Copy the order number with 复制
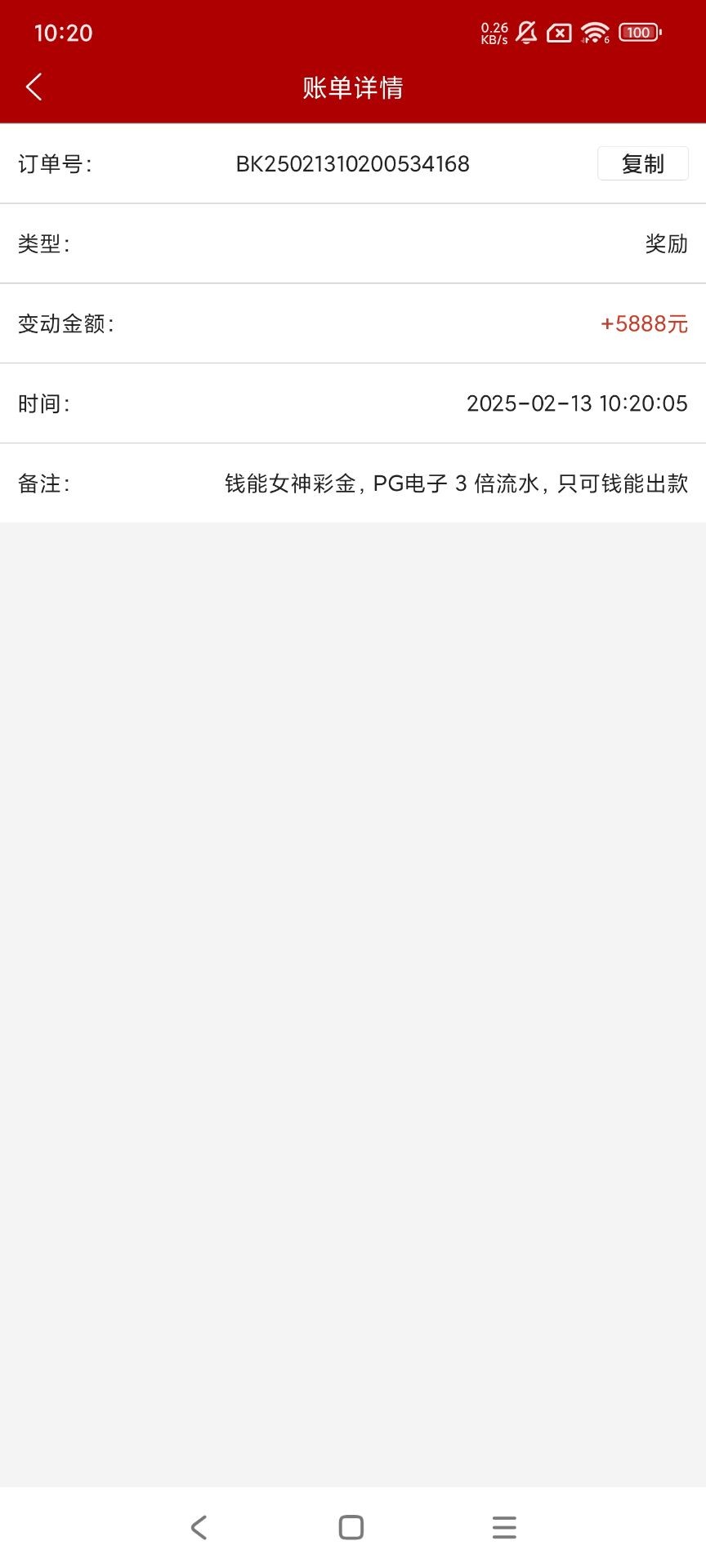 pos(642,163)
